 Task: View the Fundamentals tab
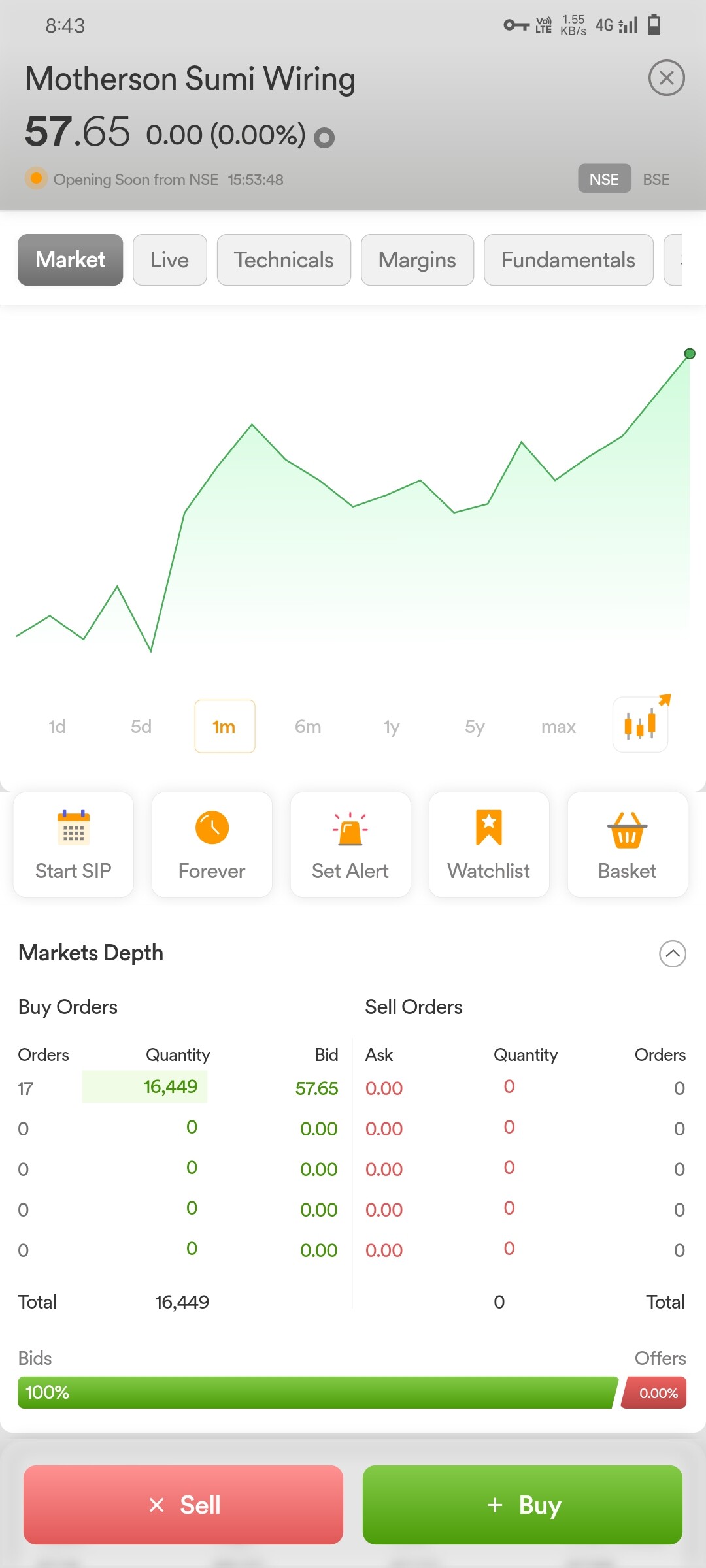pos(568,260)
